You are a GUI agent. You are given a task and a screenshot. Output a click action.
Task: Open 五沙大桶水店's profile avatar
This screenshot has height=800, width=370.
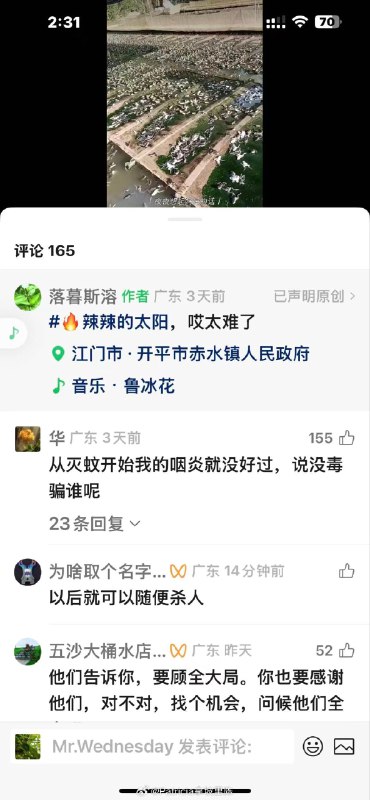[x=28, y=652]
